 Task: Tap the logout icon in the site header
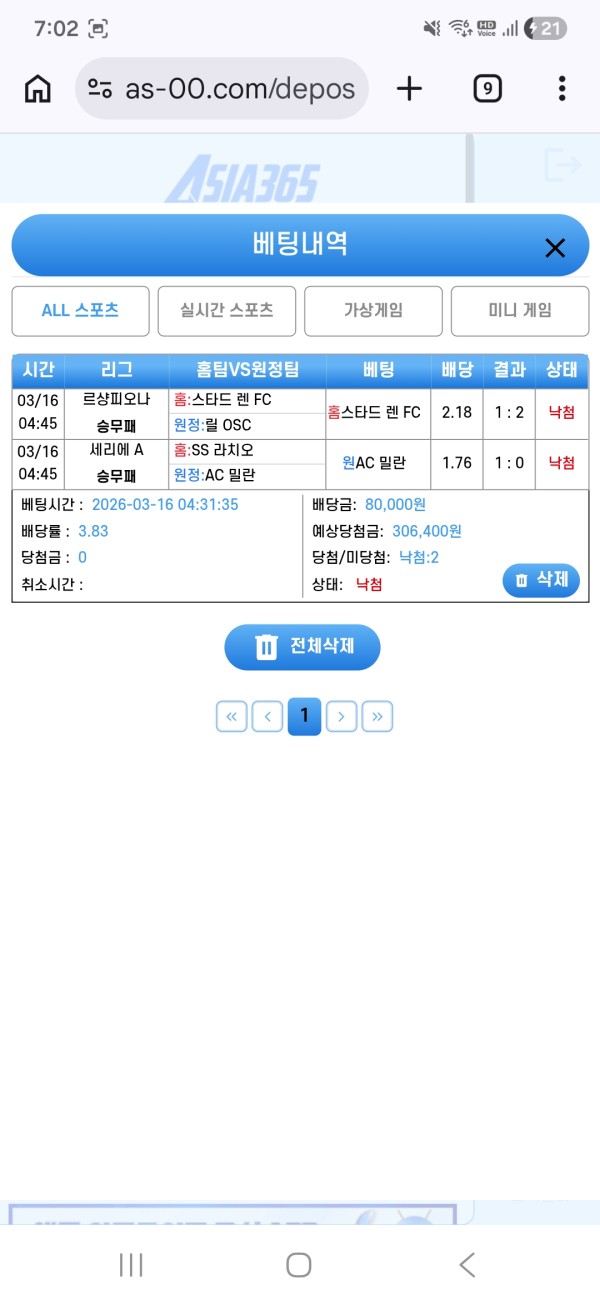(562, 165)
